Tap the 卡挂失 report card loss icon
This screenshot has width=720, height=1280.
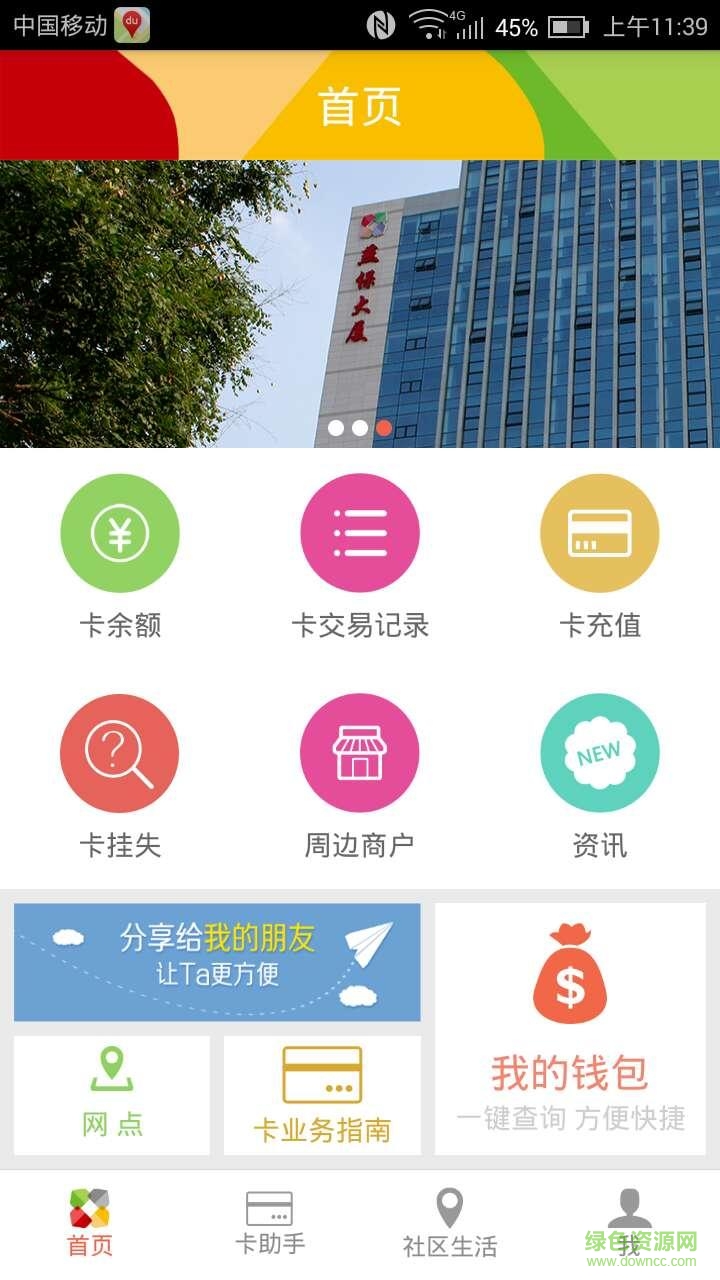click(x=119, y=753)
